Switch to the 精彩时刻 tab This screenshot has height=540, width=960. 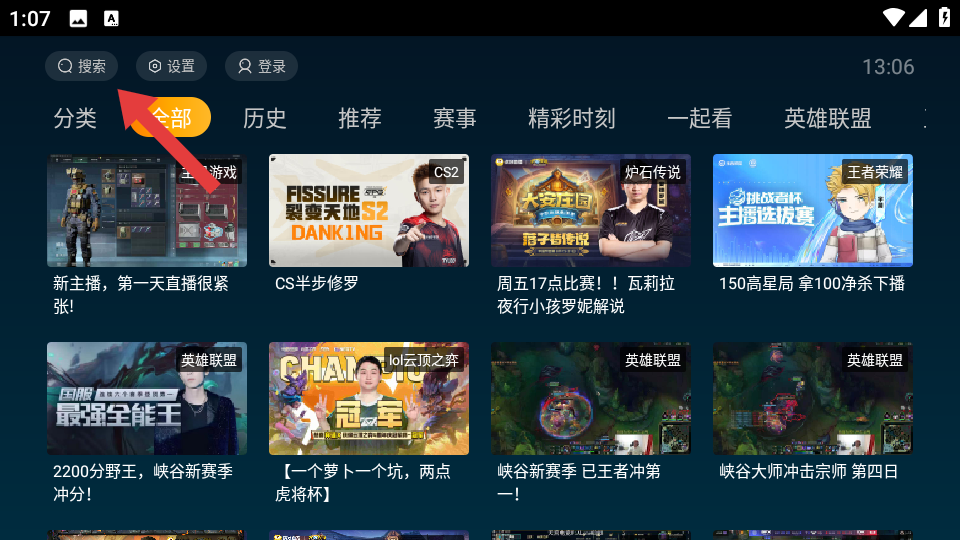(572, 118)
